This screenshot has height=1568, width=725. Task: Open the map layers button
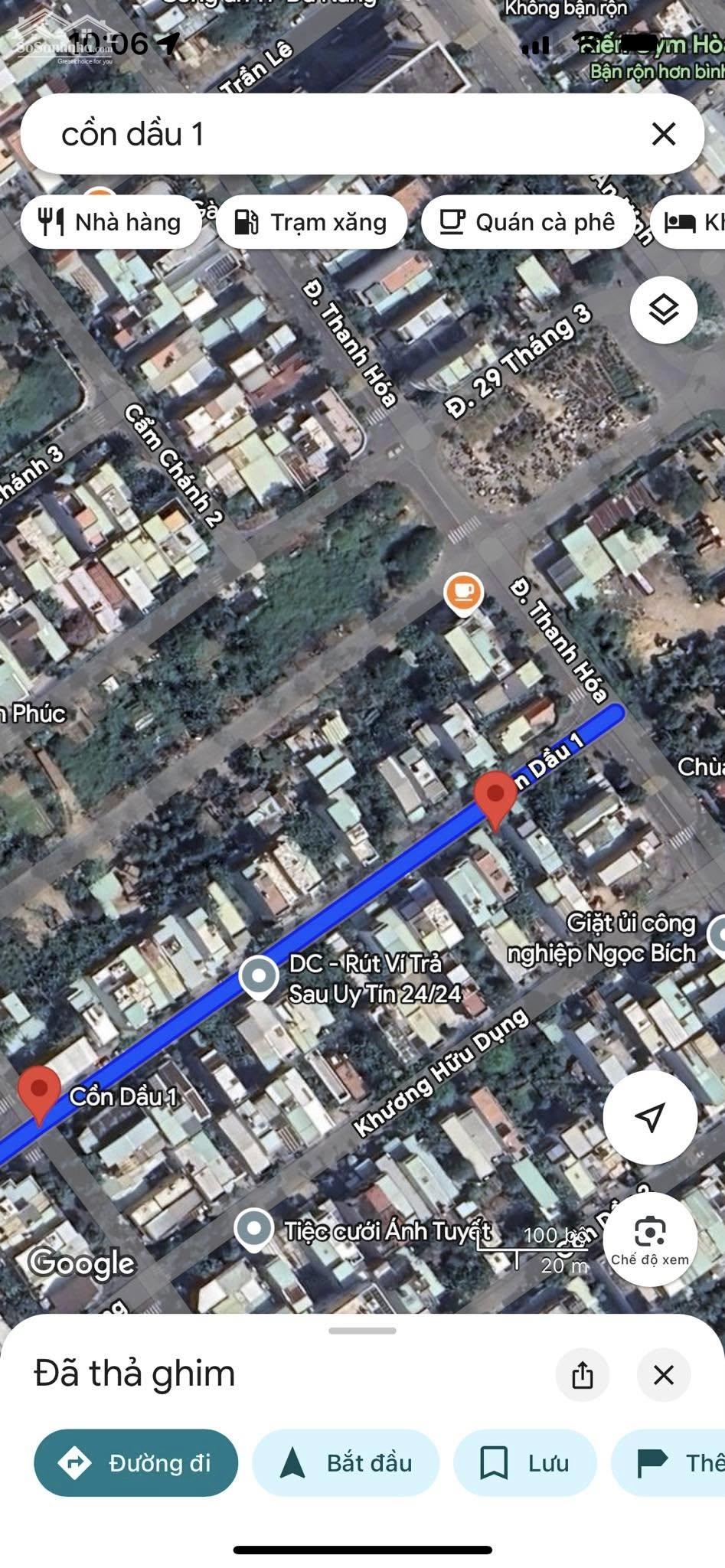coord(664,310)
